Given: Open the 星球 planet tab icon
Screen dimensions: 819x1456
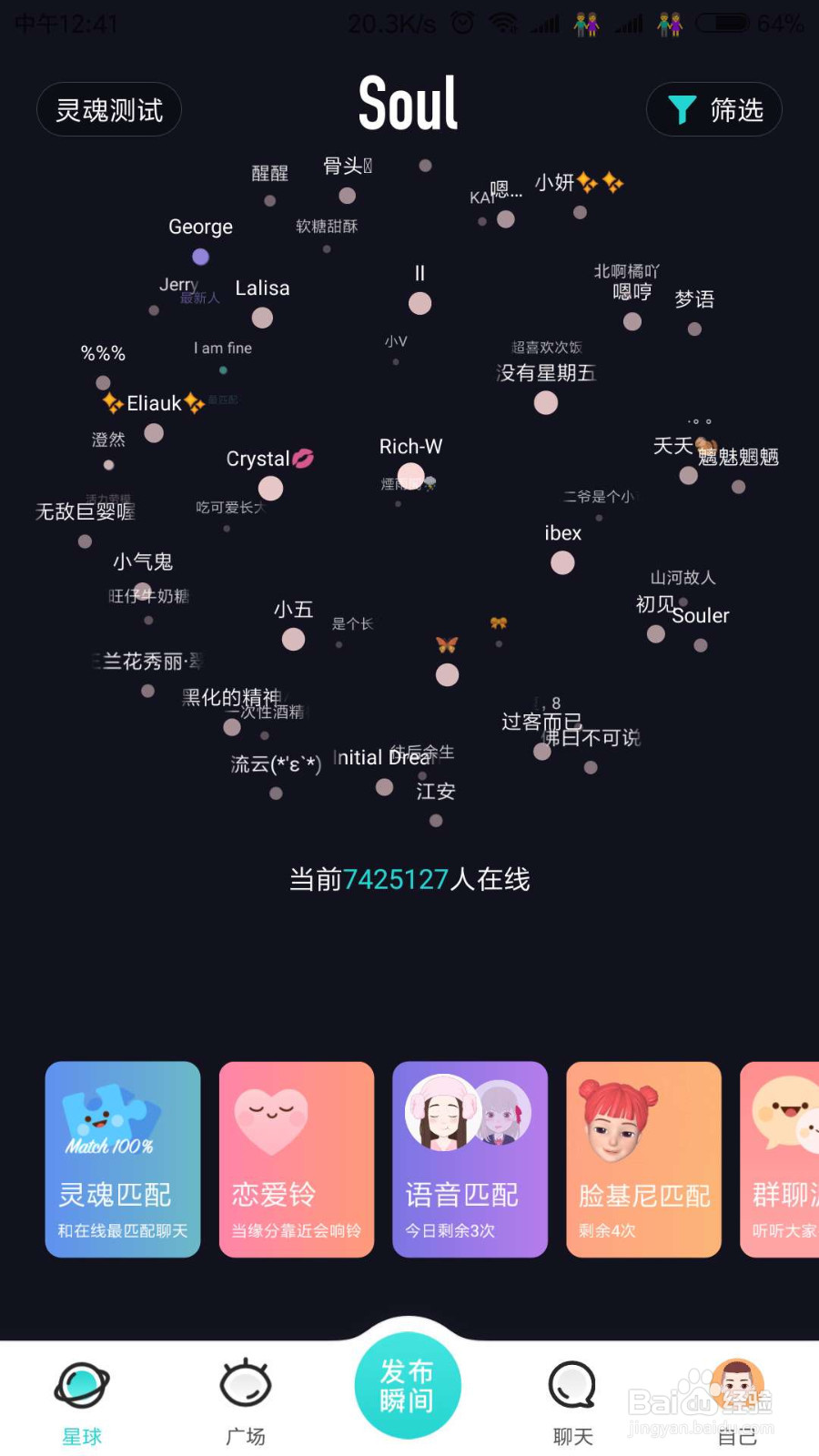Looking at the screenshot, I should 82,1388.
